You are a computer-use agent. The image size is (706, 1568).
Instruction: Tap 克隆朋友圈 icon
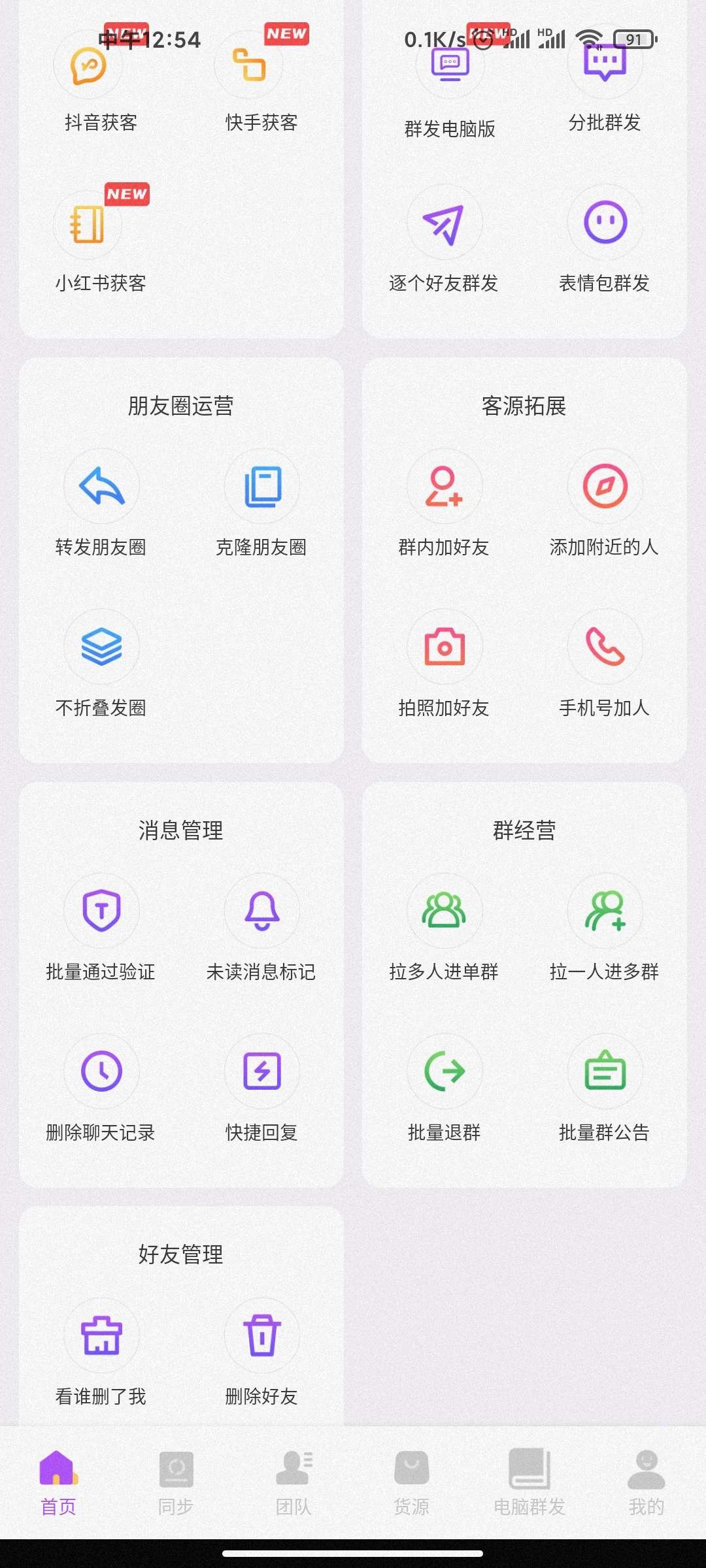(262, 487)
